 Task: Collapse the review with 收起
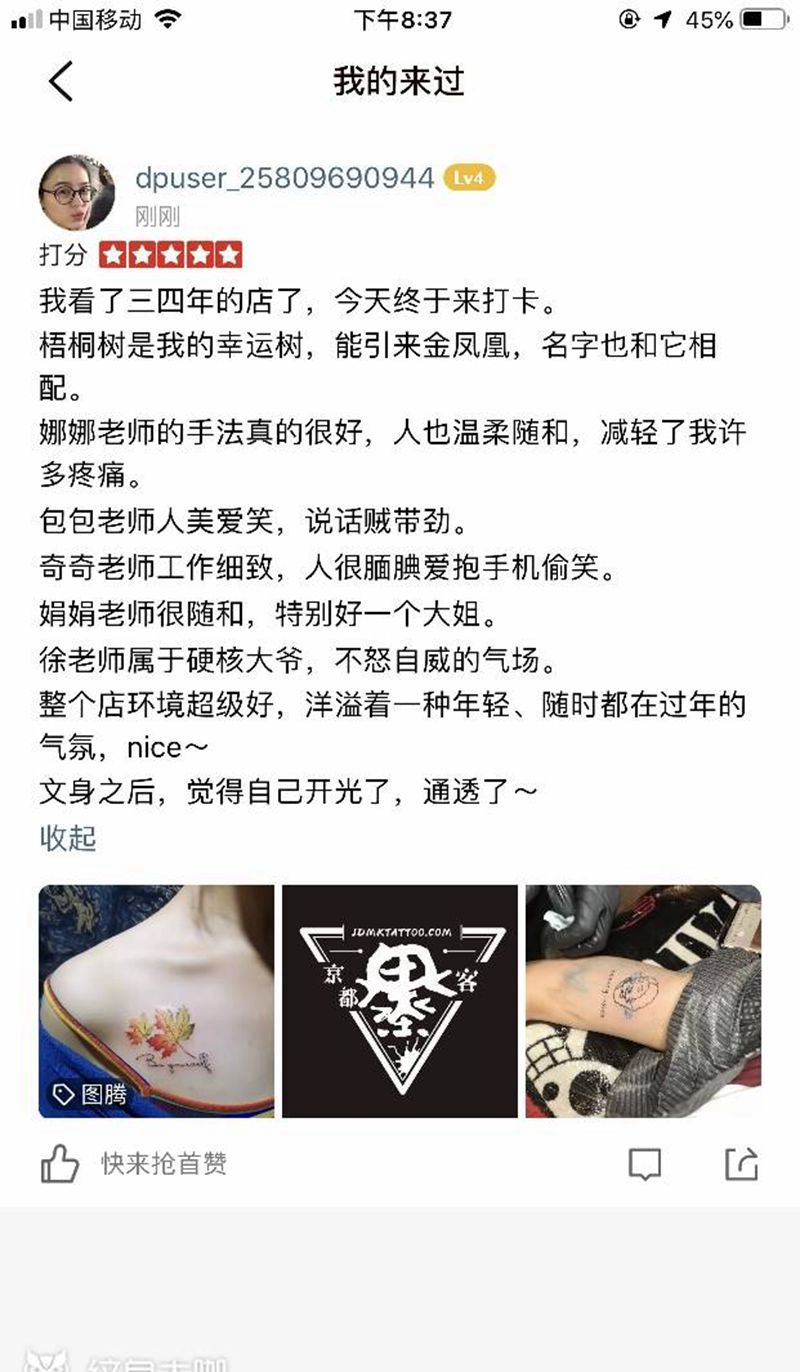[68, 838]
